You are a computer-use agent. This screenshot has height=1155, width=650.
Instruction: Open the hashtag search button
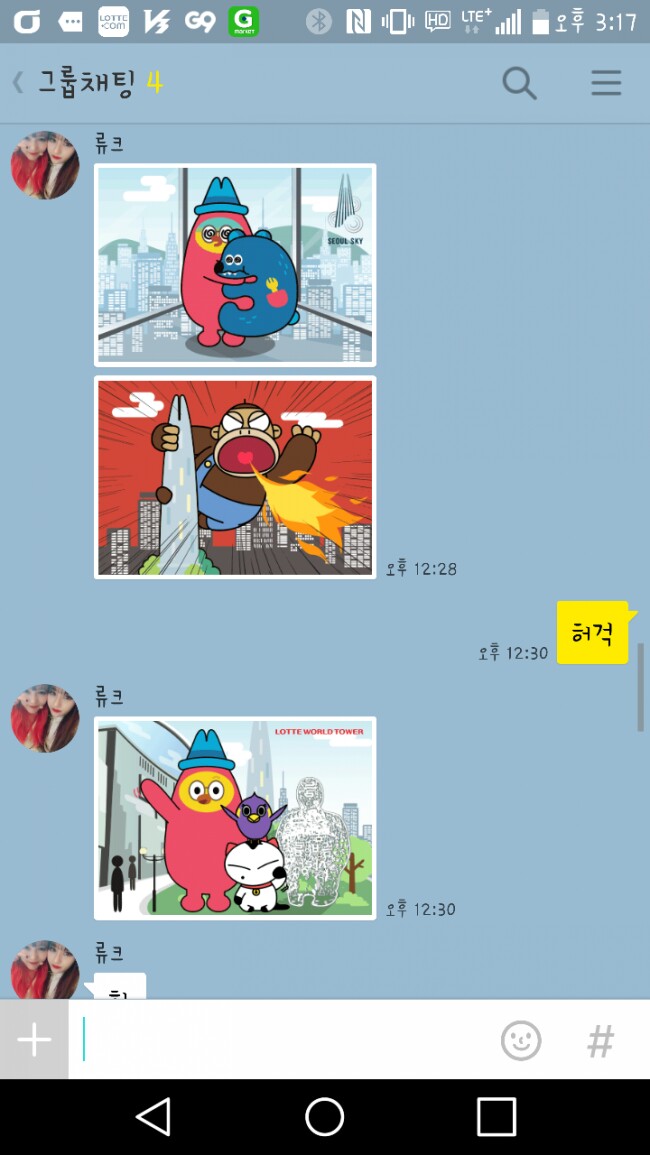(601, 1040)
